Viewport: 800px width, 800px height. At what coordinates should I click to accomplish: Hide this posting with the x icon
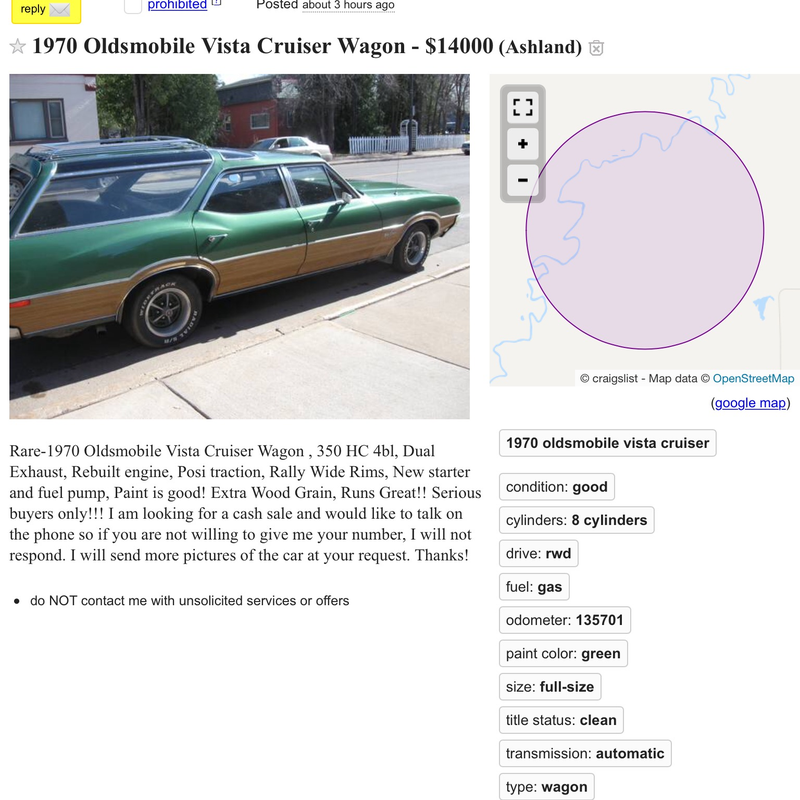[x=597, y=48]
